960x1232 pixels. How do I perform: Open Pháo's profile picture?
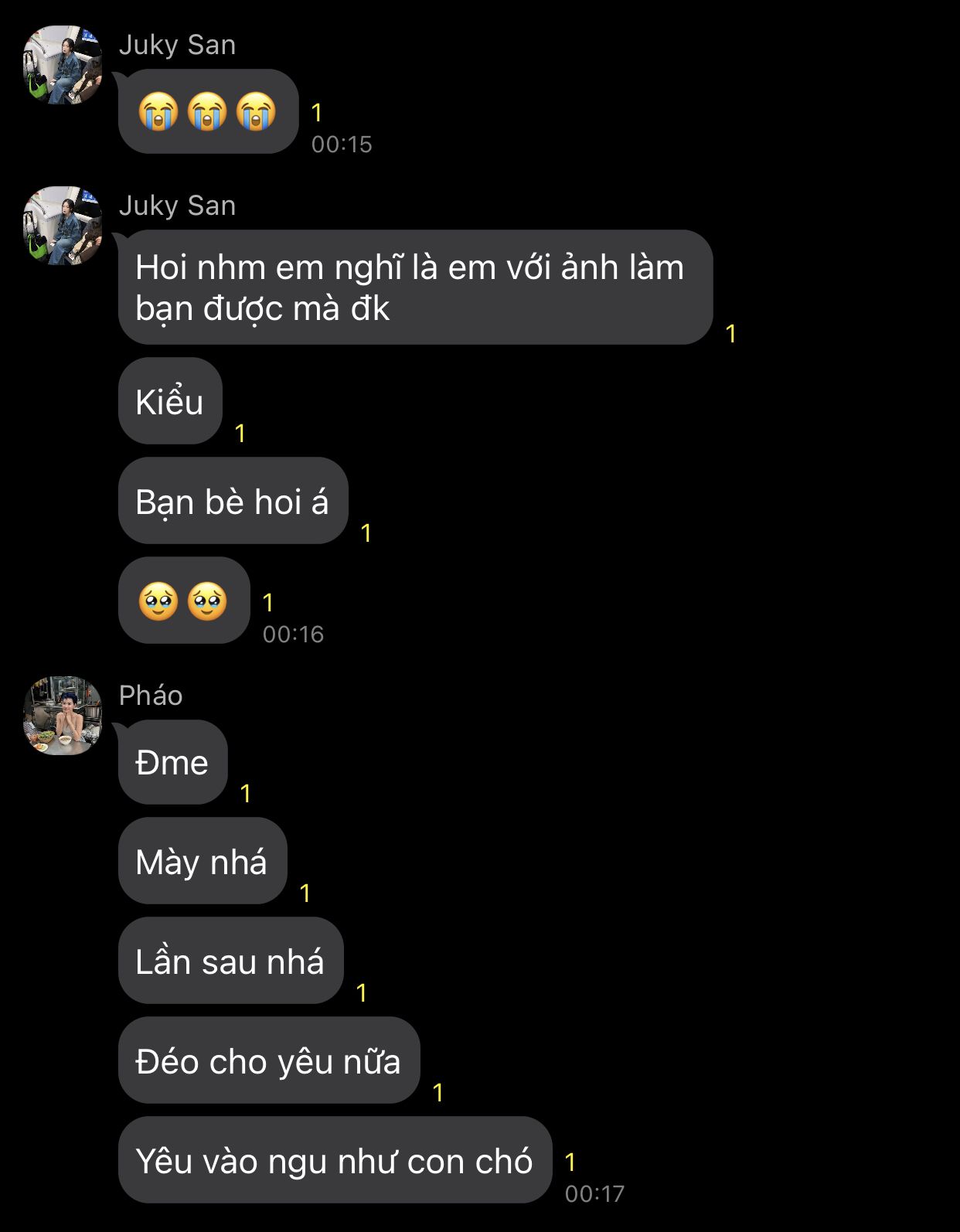63,715
